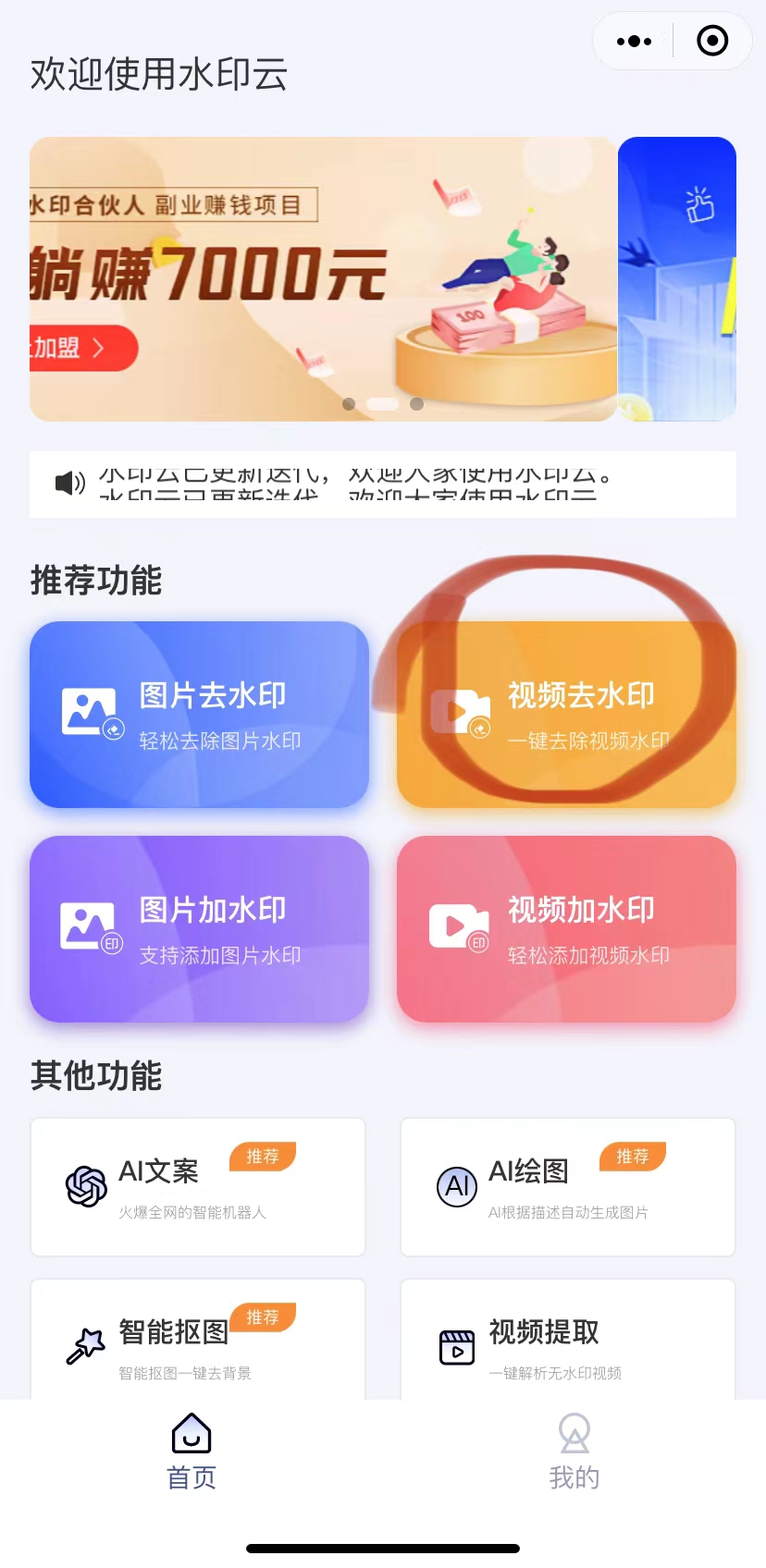Tap the announcement notice bar

pyautogui.click(x=383, y=484)
